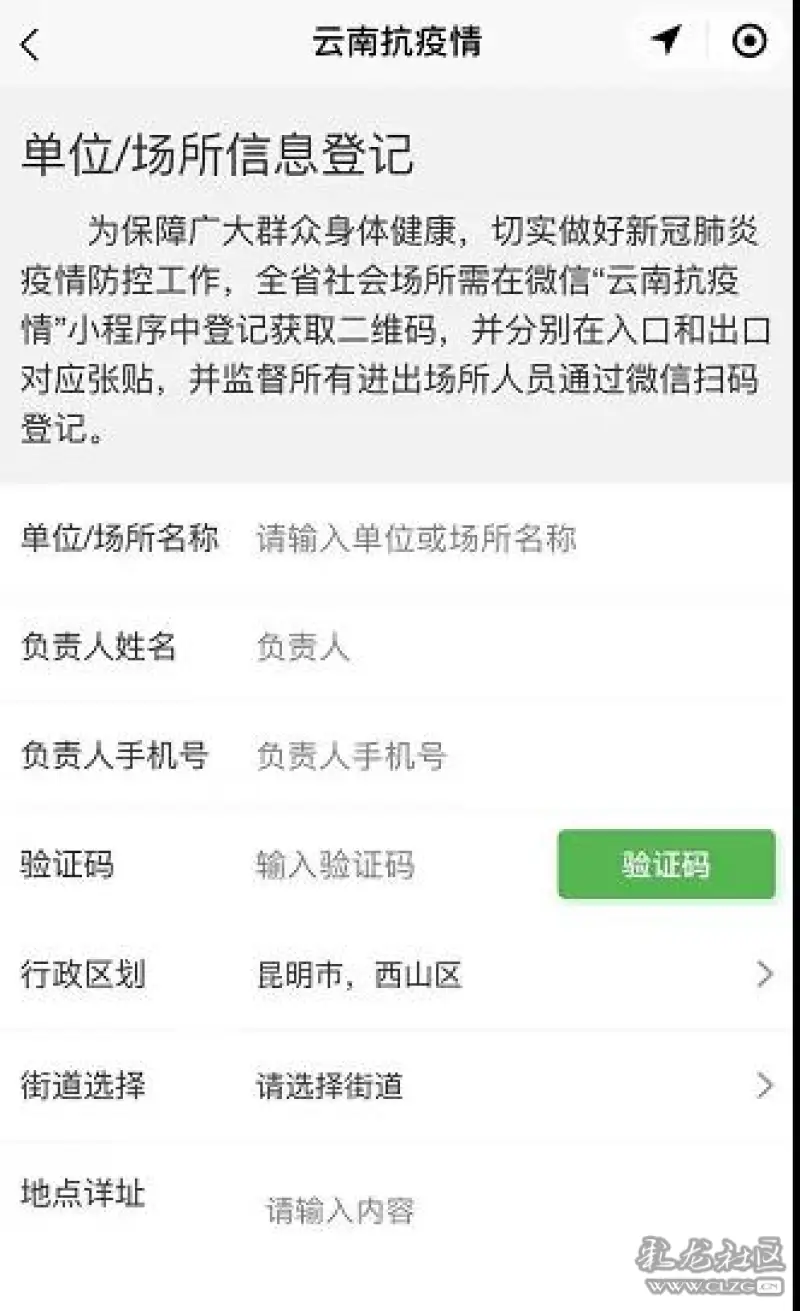Request code with green 验证码 button
The image size is (800, 1311).
[x=667, y=864]
